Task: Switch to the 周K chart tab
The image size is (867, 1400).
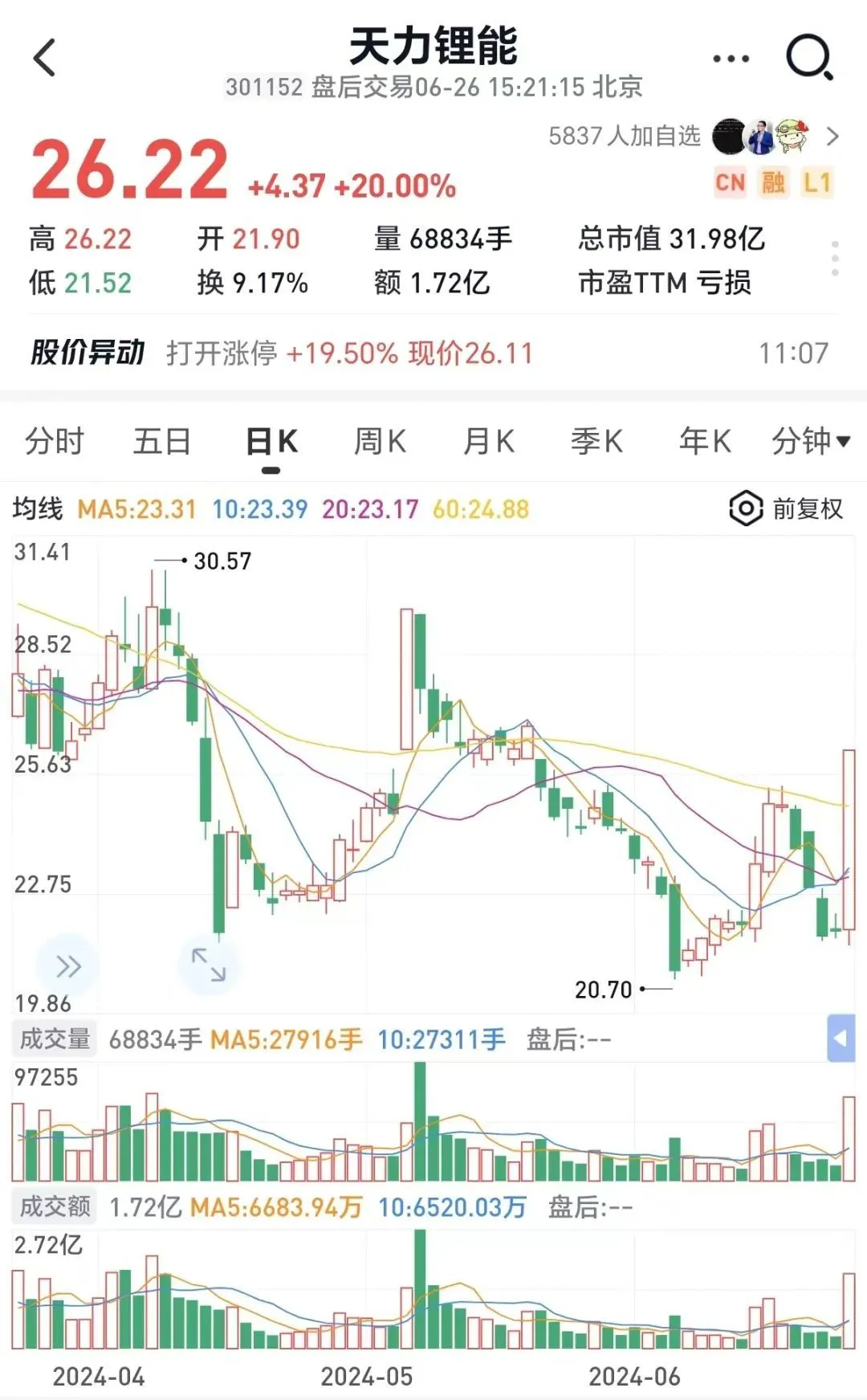Action: pos(380,441)
